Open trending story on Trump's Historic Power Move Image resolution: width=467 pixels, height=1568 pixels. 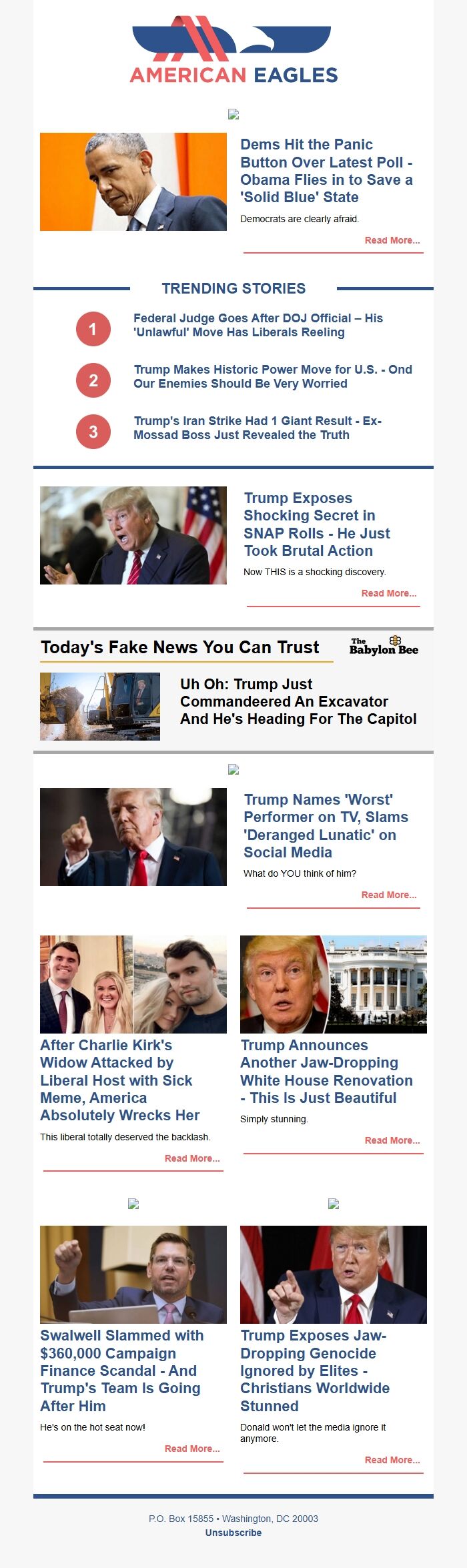tap(272, 376)
